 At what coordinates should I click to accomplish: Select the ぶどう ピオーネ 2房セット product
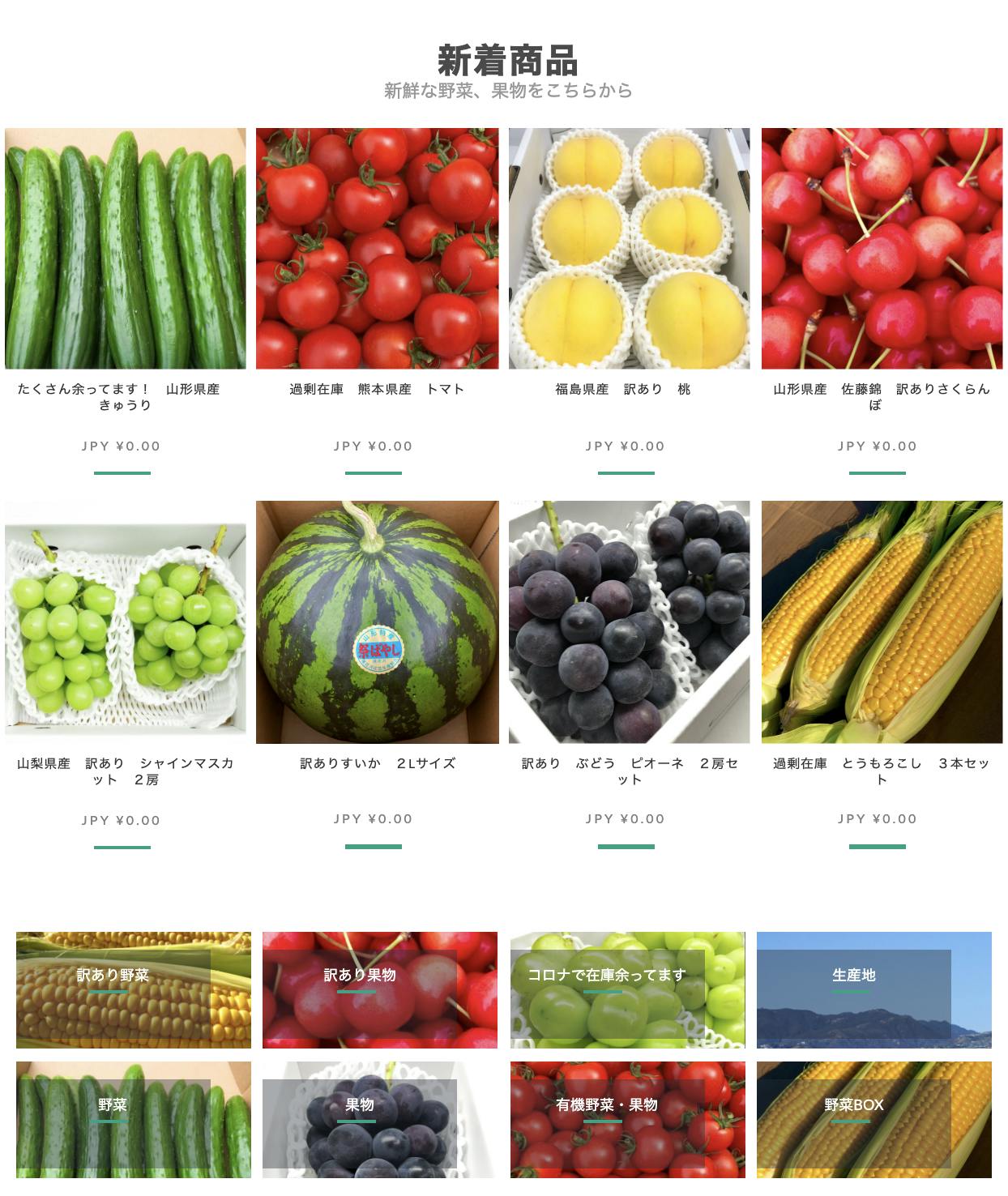(x=629, y=621)
